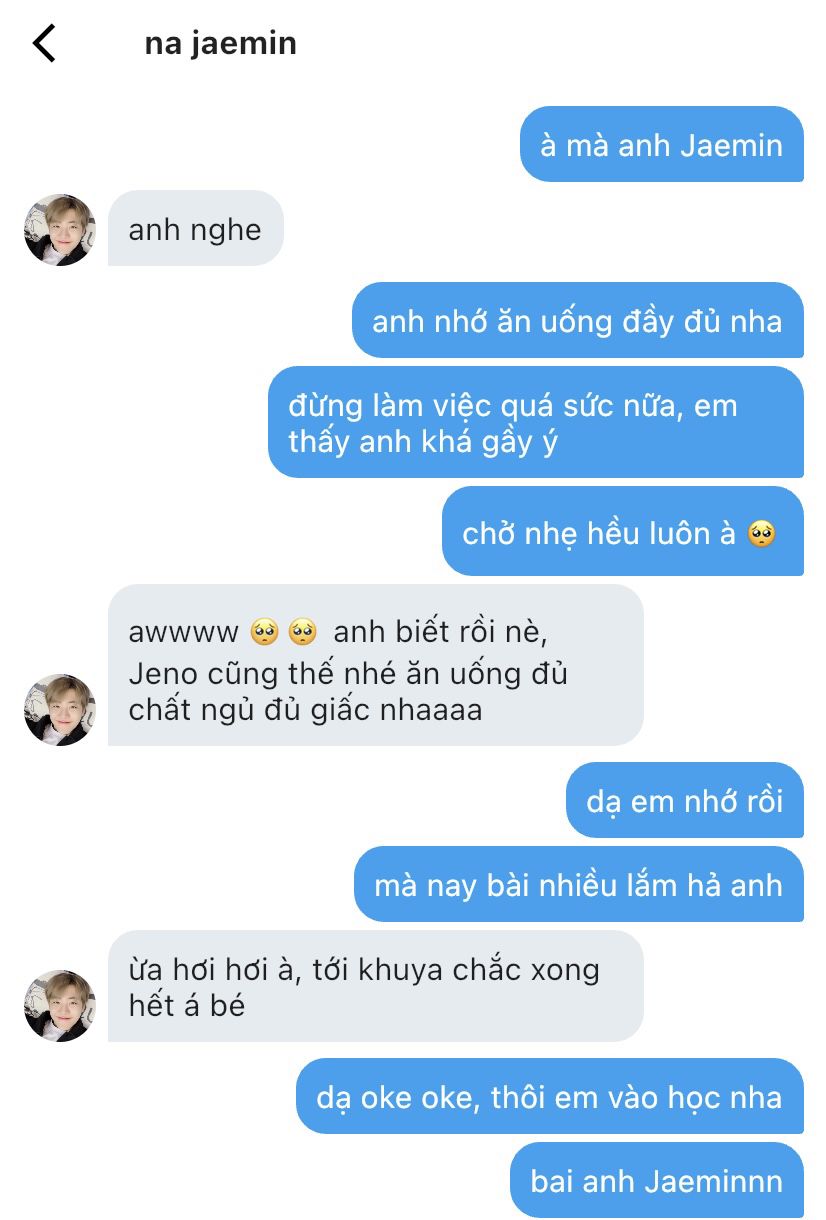826x1220 pixels.
Task: Open avatar beside "ừa hơi hơi à" message
Action: coord(59,1005)
